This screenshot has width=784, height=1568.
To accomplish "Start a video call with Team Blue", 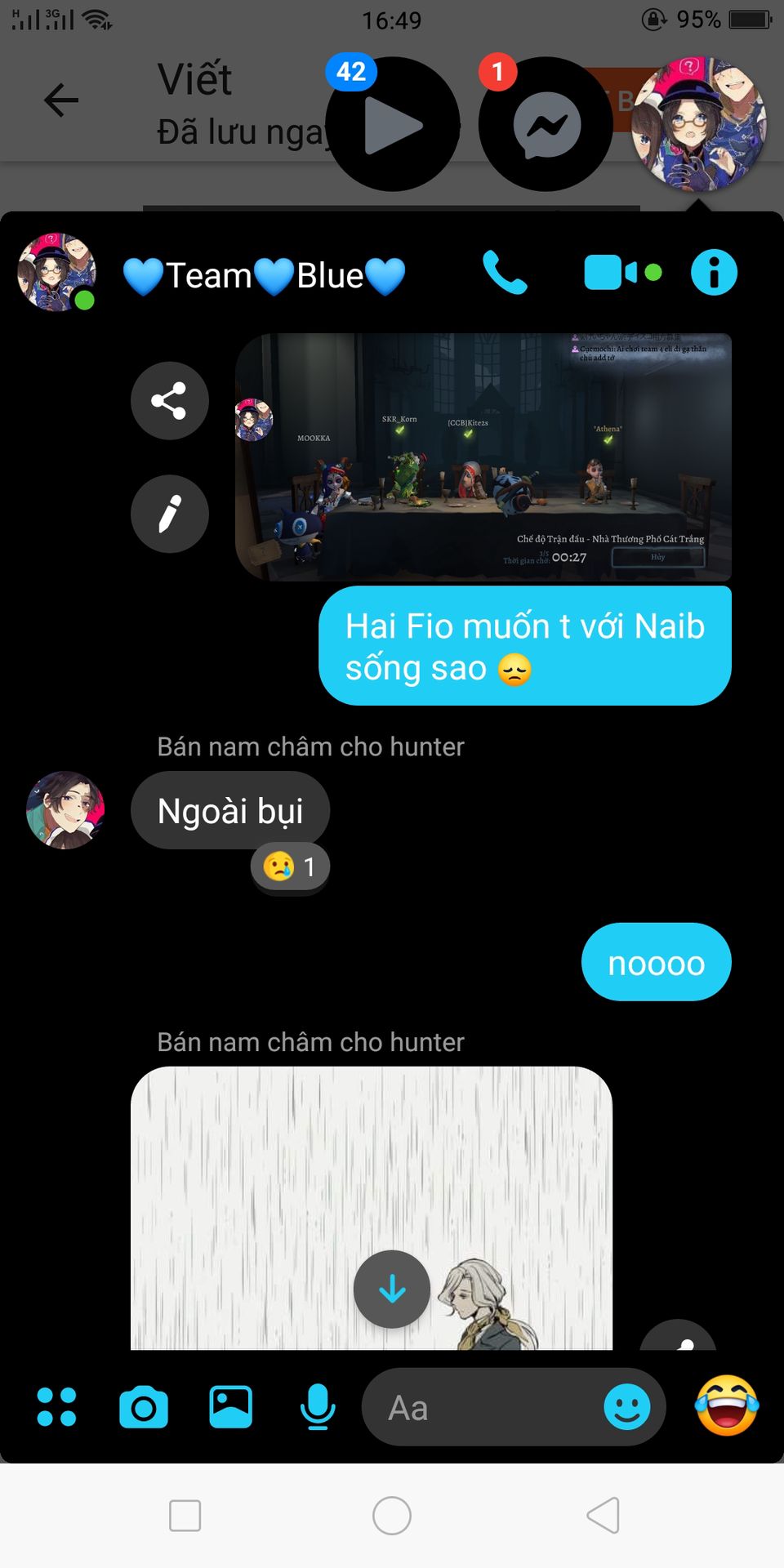I will [622, 273].
